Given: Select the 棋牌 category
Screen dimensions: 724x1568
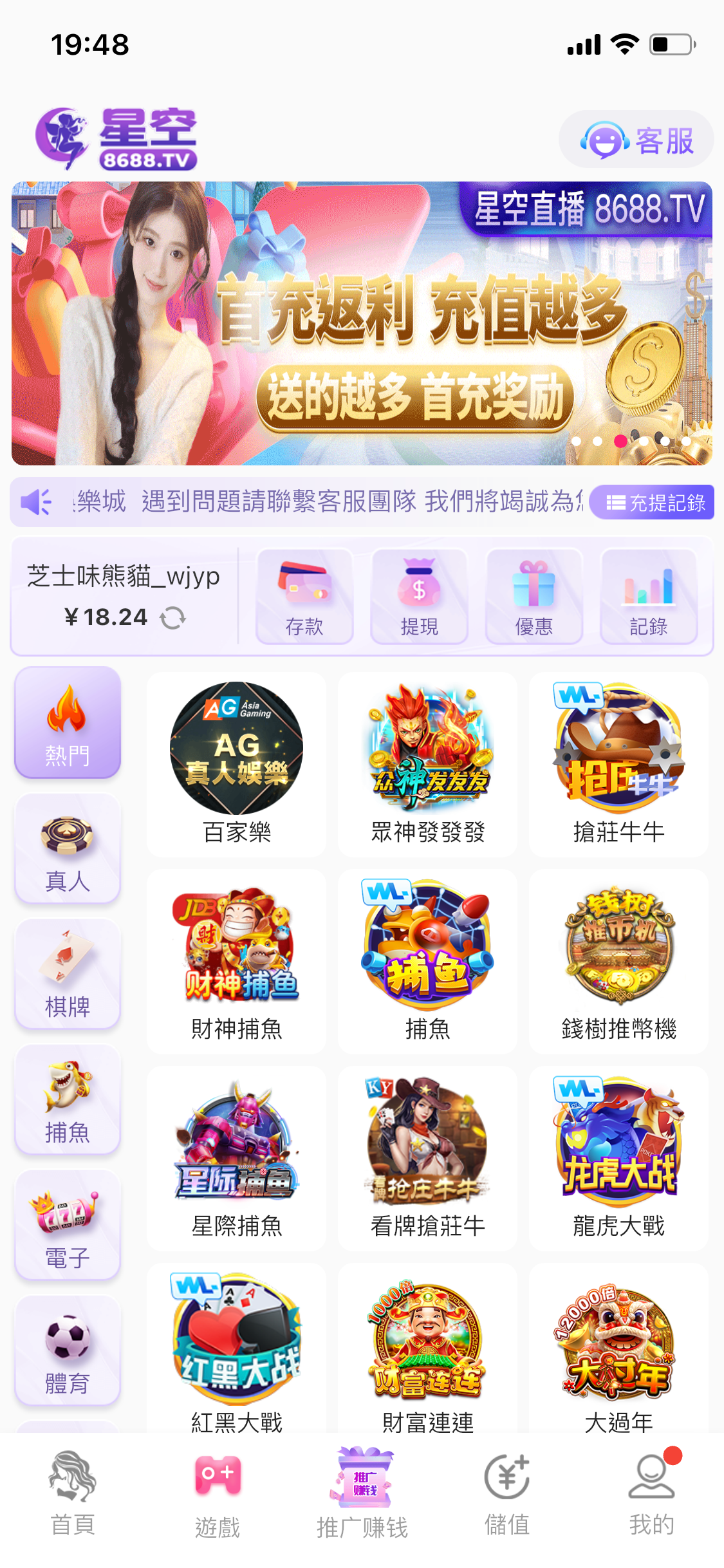Looking at the screenshot, I should 68,975.
